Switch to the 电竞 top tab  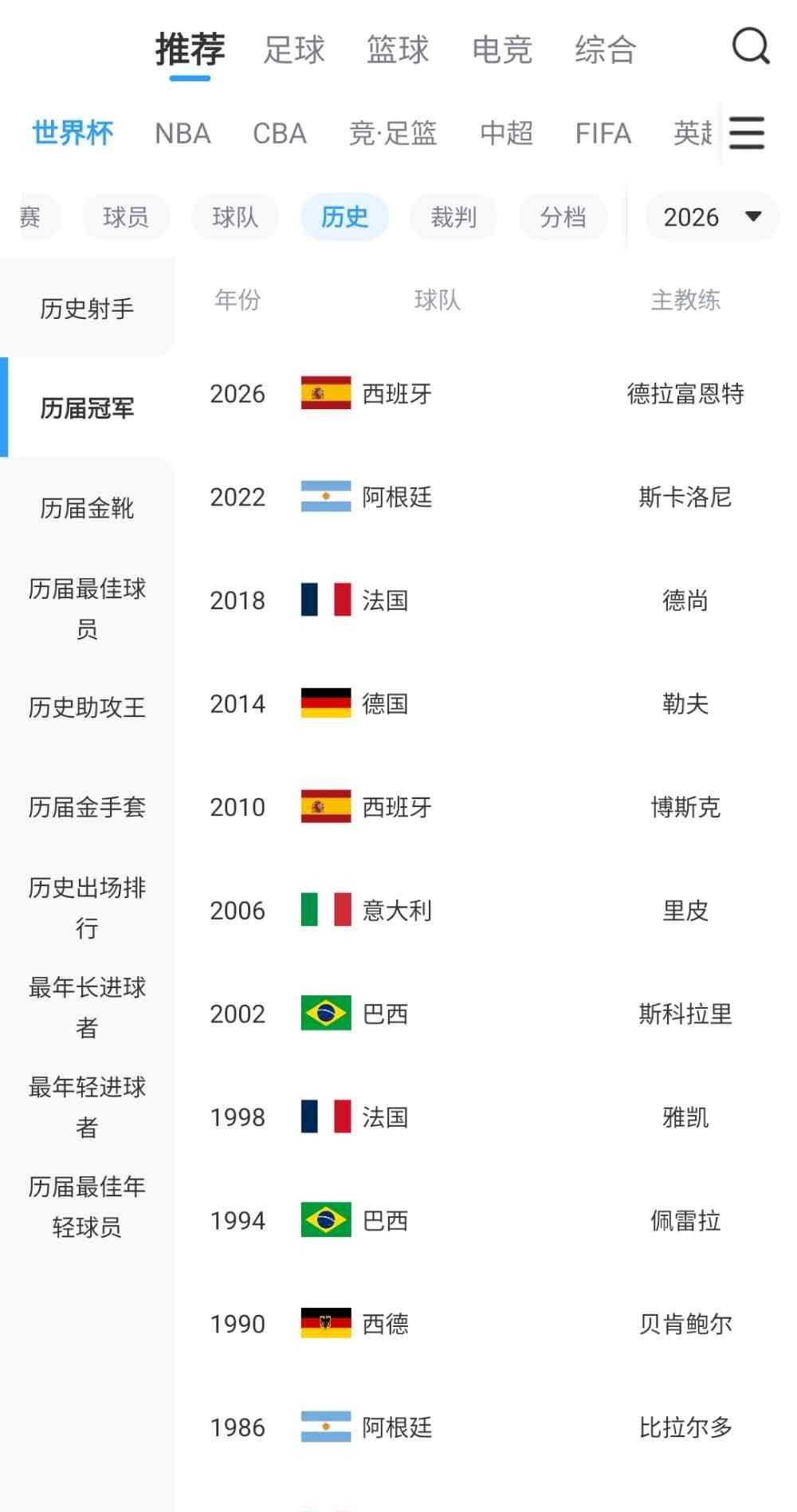[x=502, y=49]
